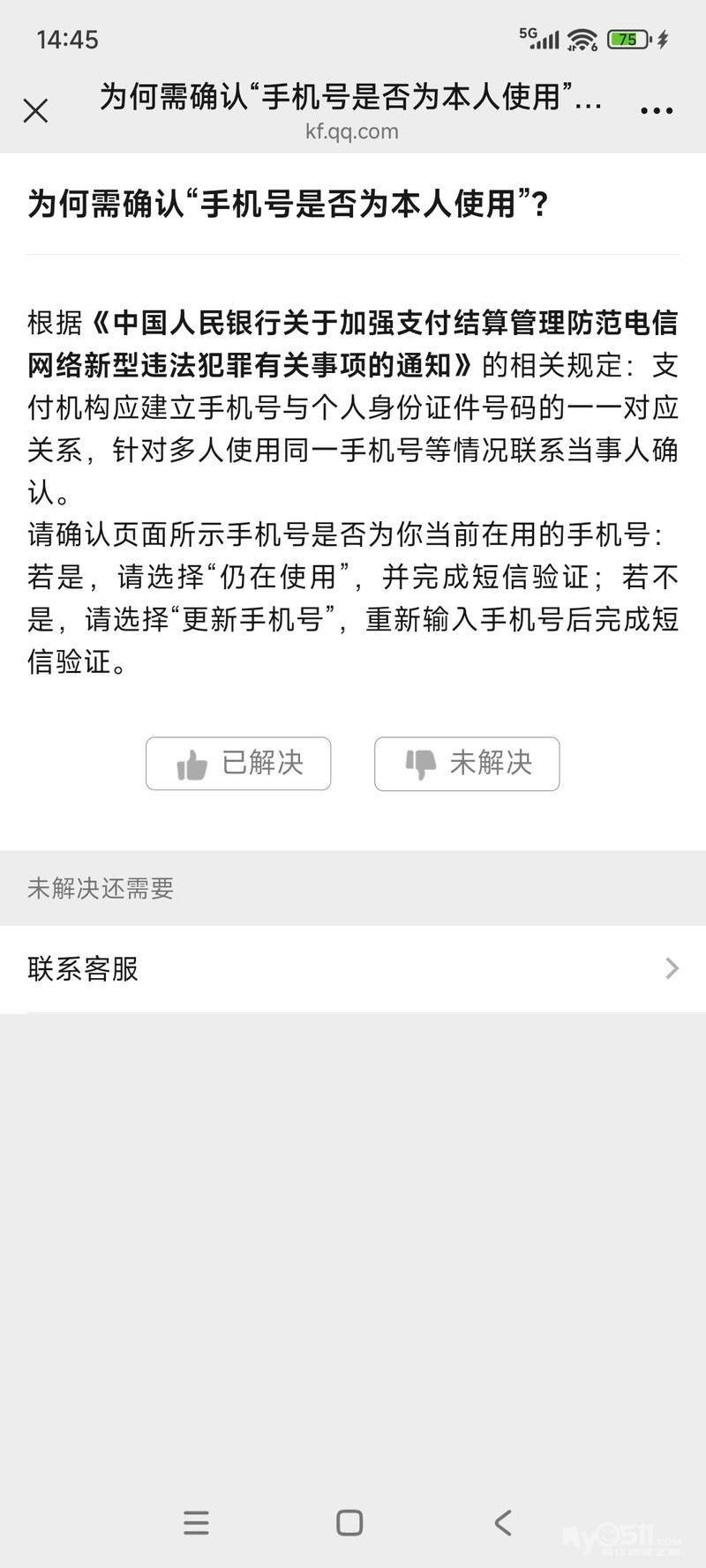Return to the home screen
This screenshot has height=1568, width=706.
[x=349, y=1523]
